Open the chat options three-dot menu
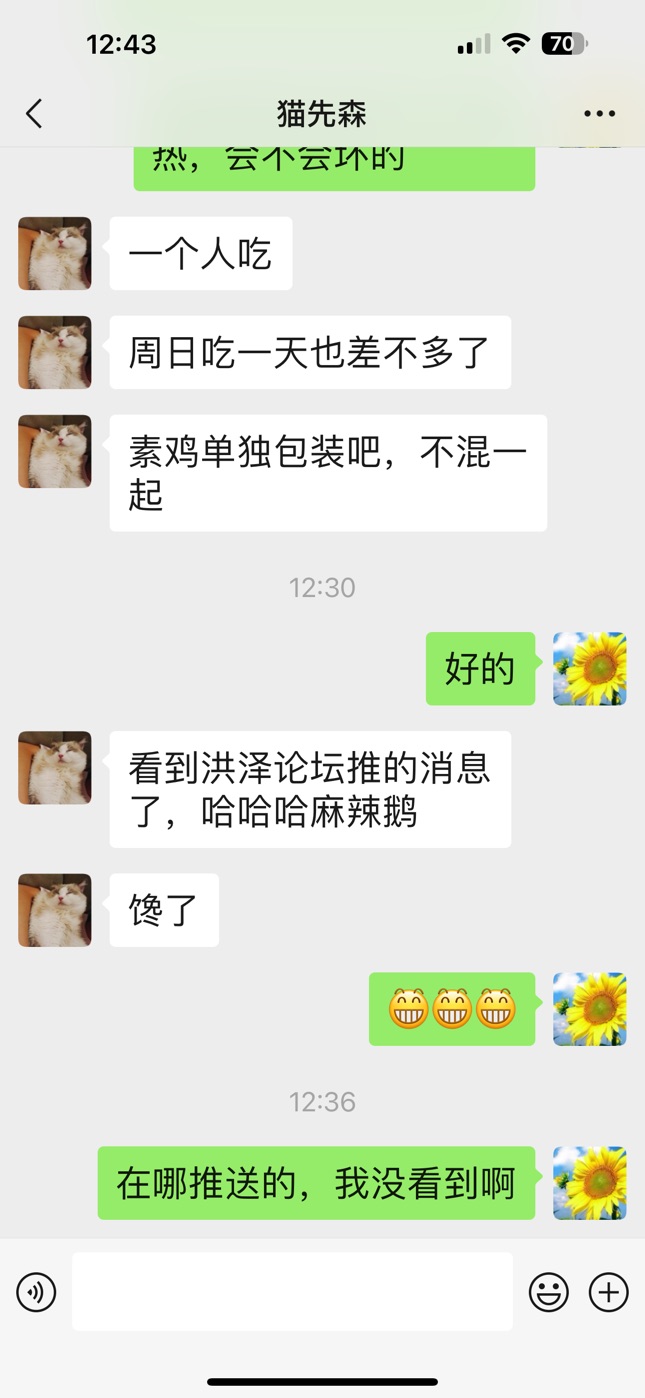 click(599, 113)
